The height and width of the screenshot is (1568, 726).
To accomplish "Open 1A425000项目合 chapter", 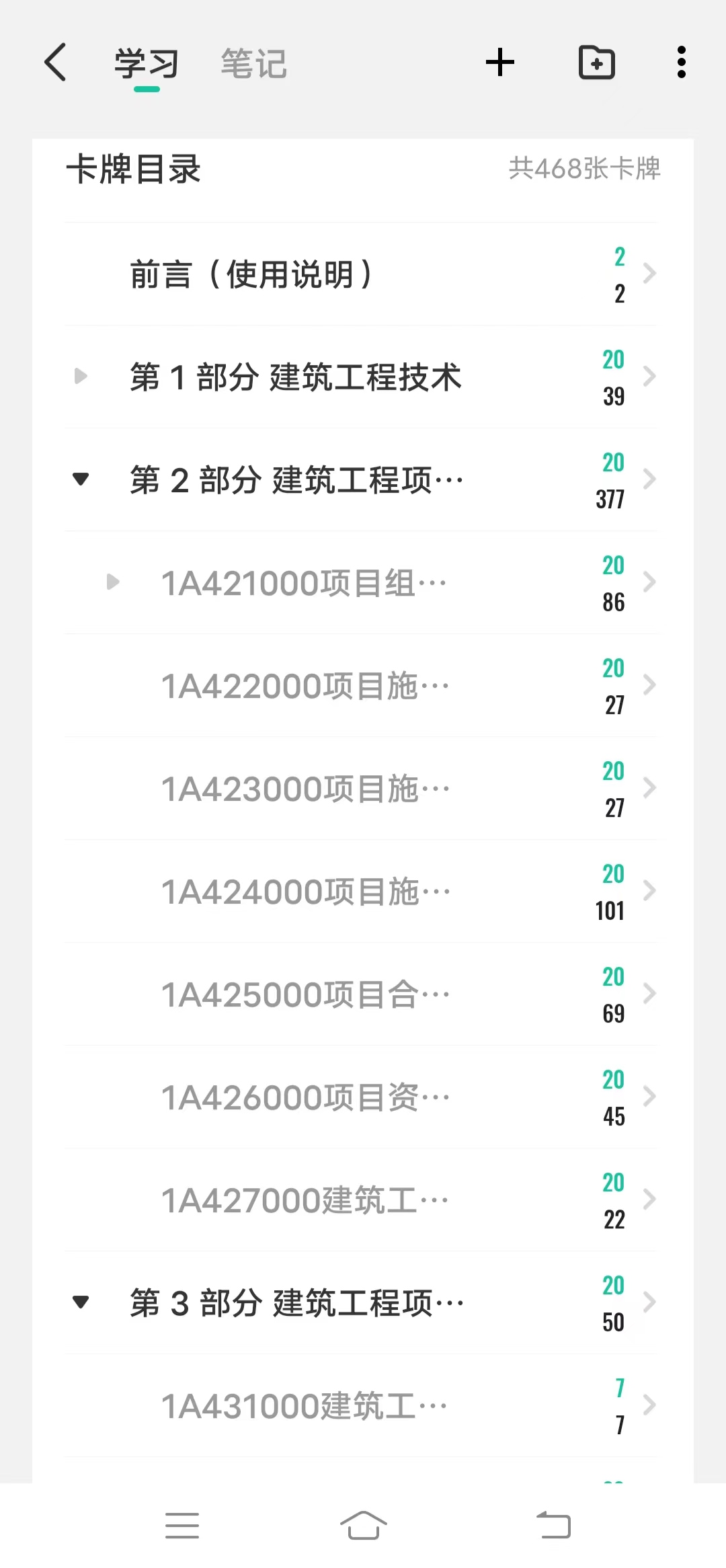I will click(x=361, y=994).
